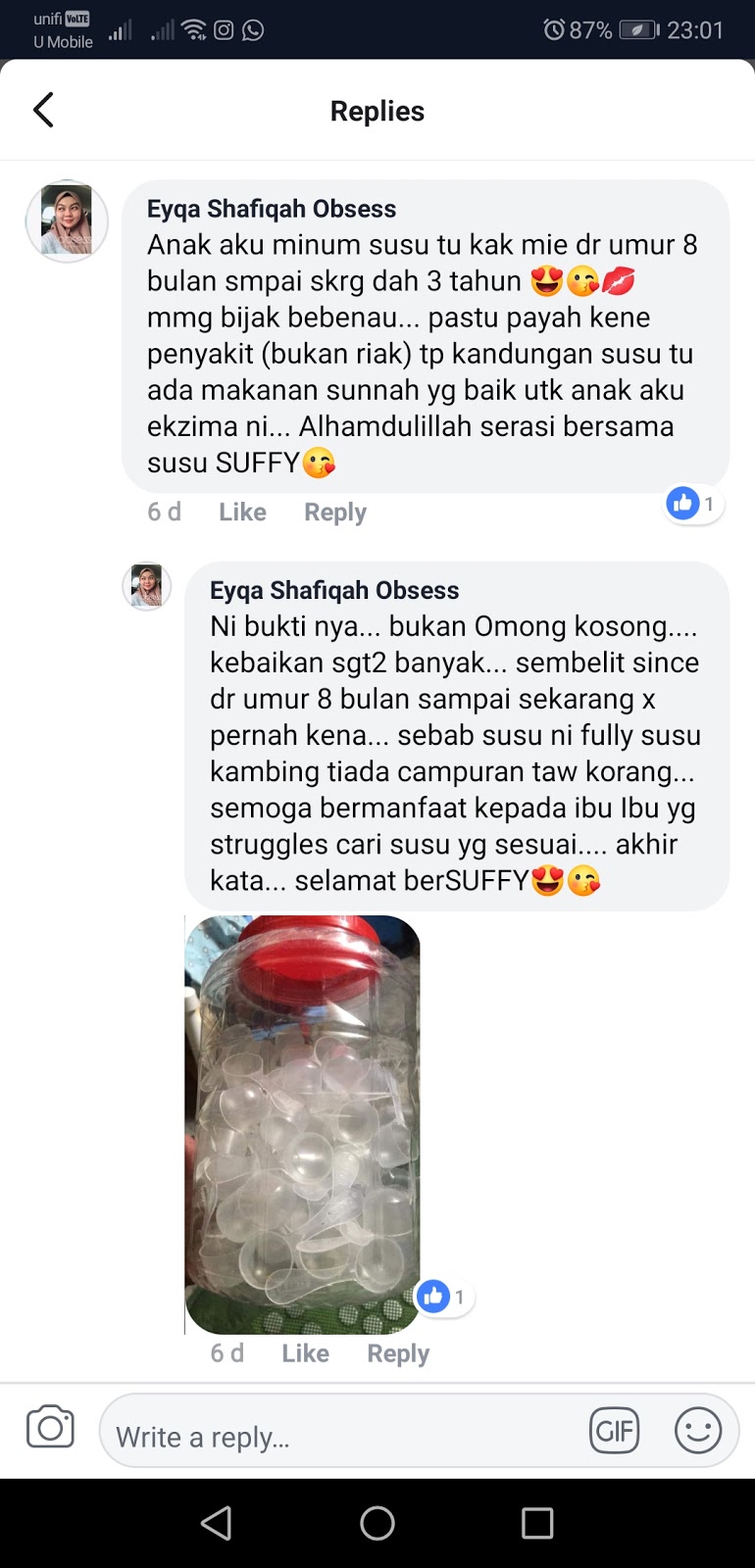The image size is (755, 1568).
Task: Go back from the Replies screen
Action: click(44, 110)
